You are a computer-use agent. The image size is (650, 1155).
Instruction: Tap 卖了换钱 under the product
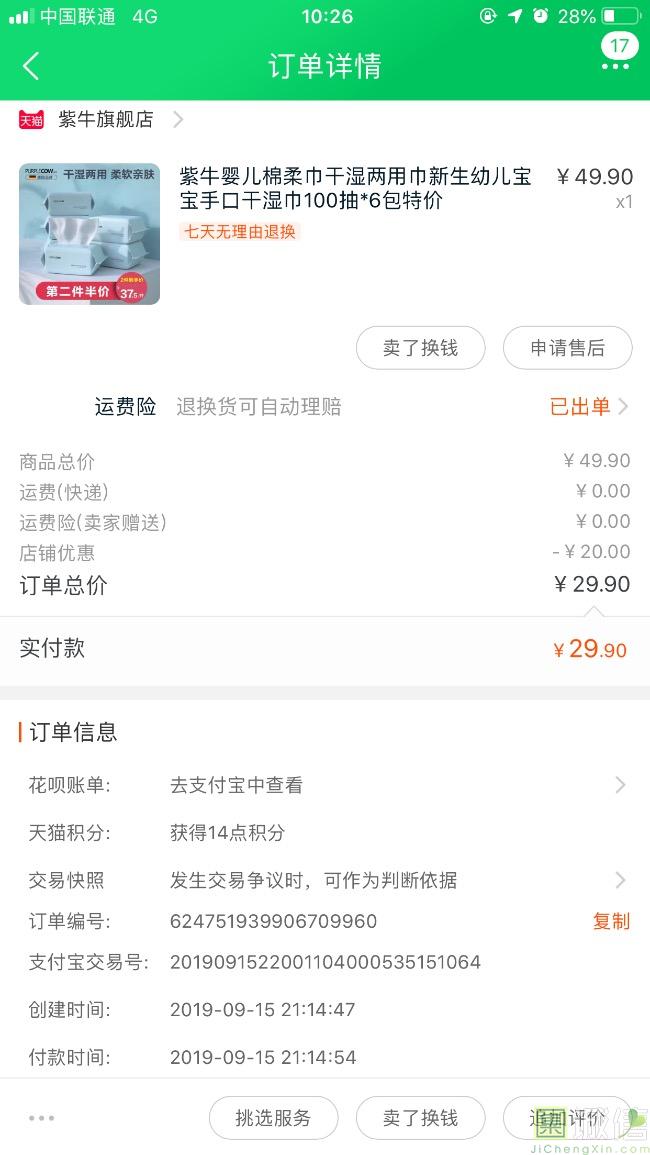tap(420, 348)
